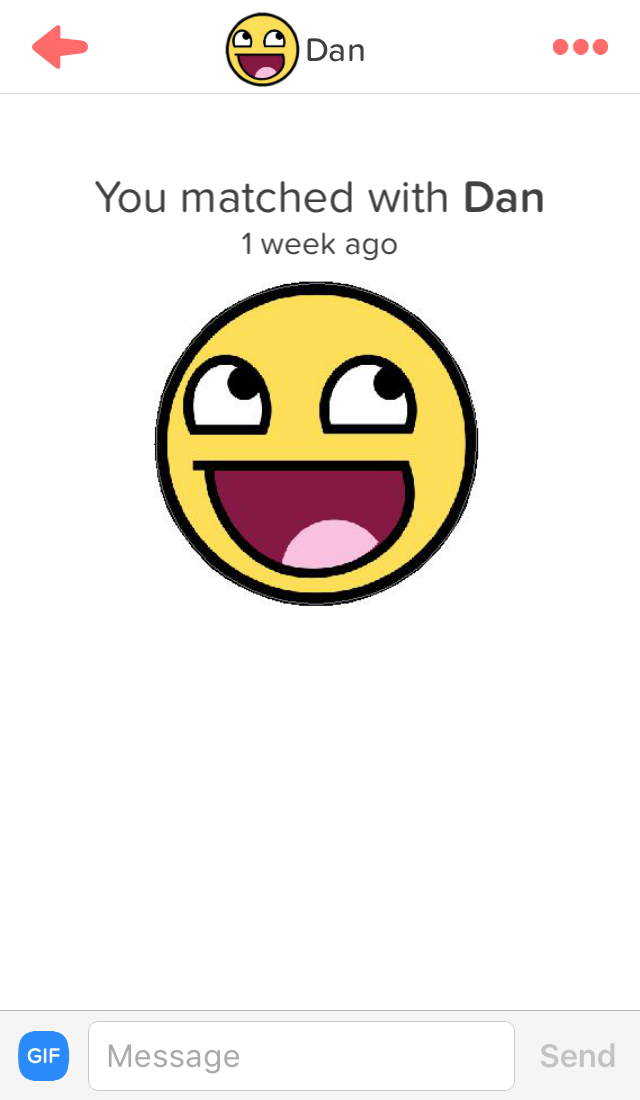This screenshot has width=640, height=1100.
Task: Open Dan's profile from the header avatar
Action: (x=262, y=50)
